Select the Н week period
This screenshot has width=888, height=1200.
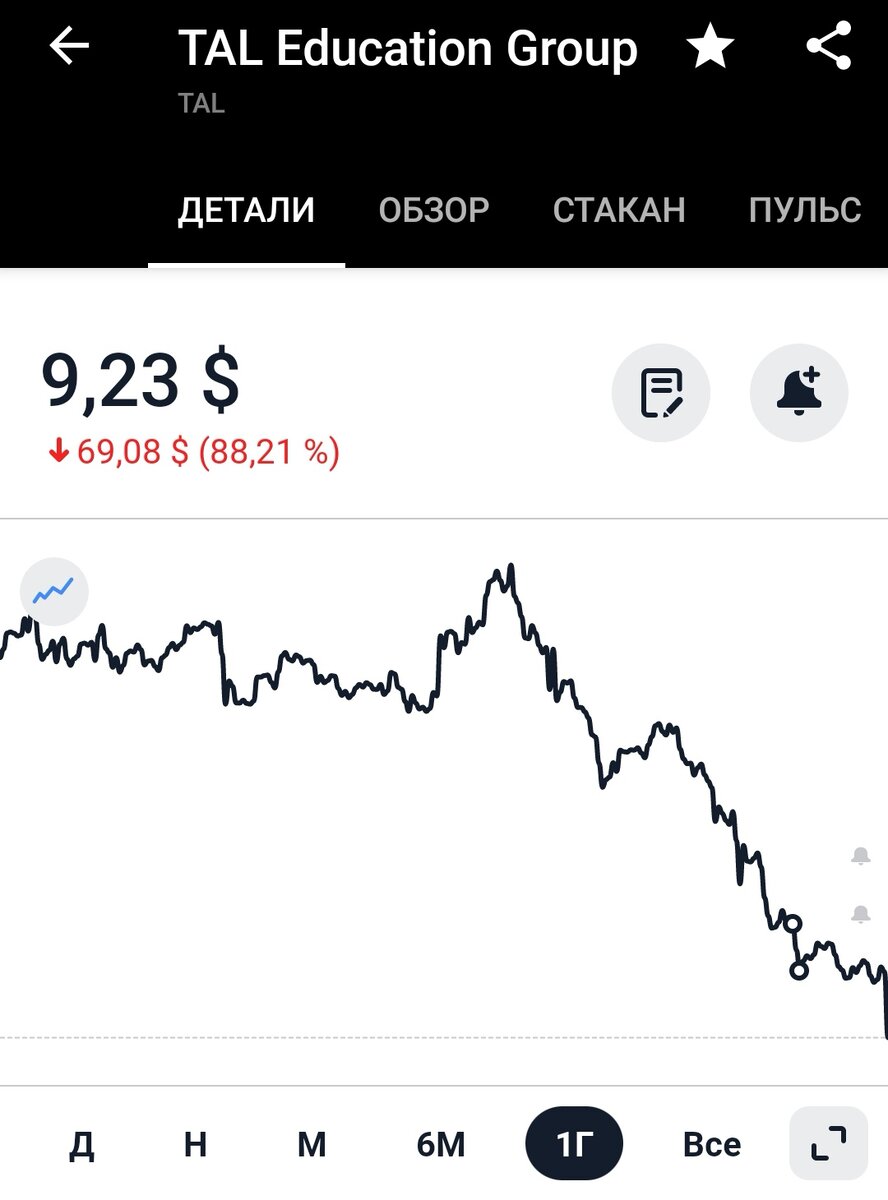[x=195, y=1144]
